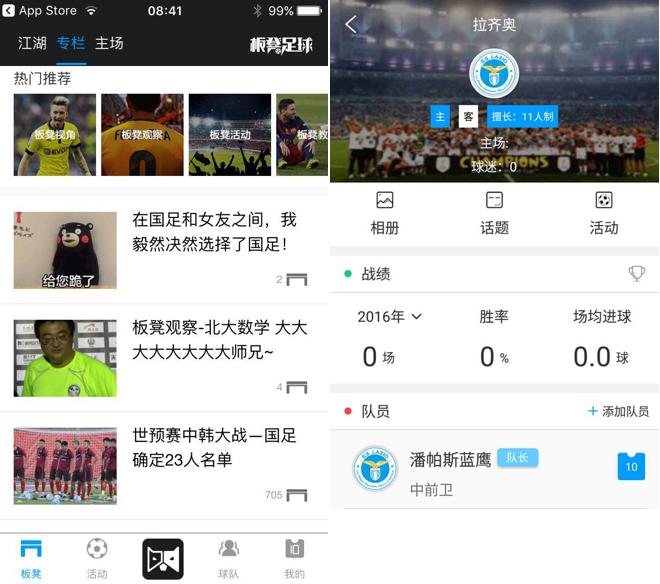660x584 pixels.
Task: Go to the 球队 bottom tab
Action: 229,558
